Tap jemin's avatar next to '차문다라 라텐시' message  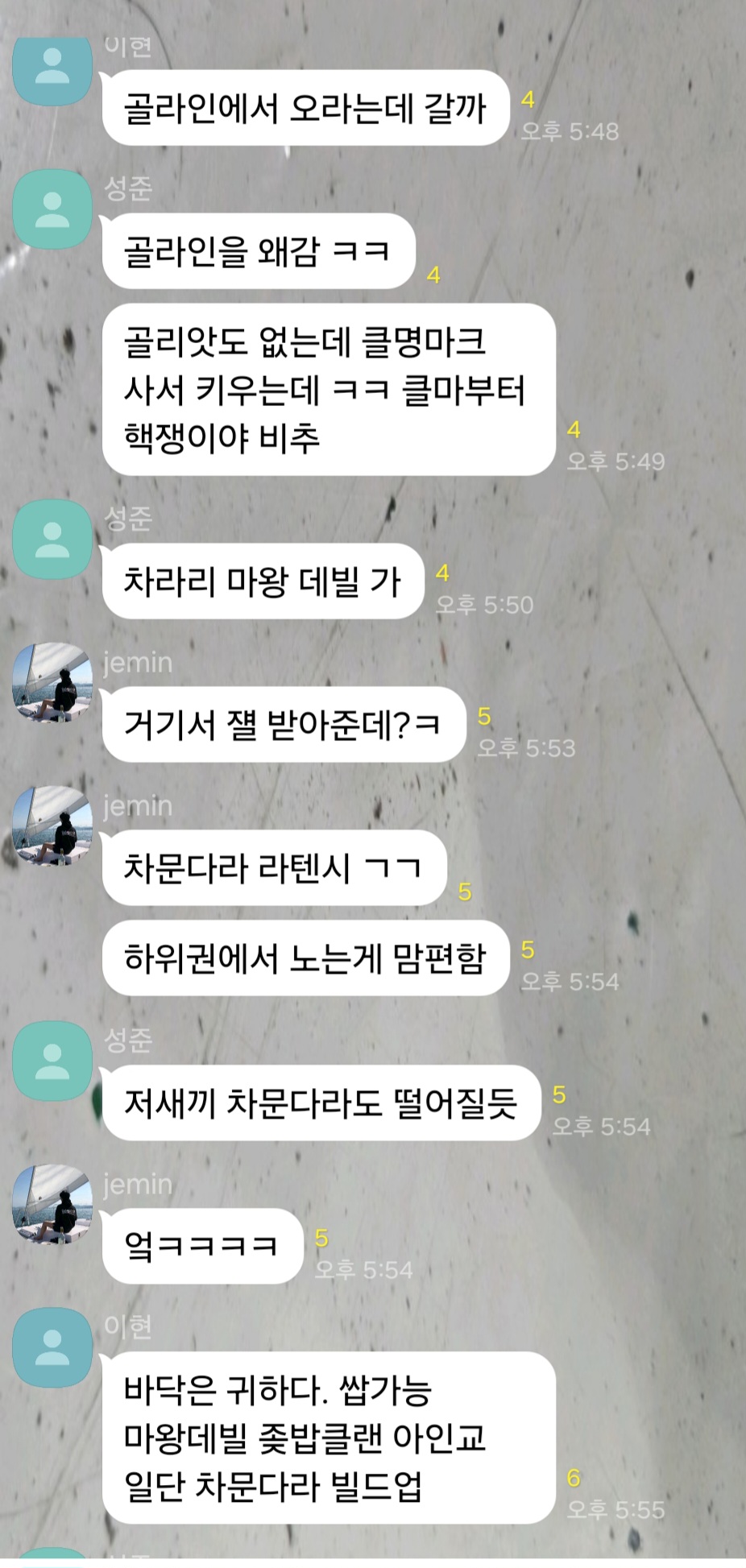[52, 825]
